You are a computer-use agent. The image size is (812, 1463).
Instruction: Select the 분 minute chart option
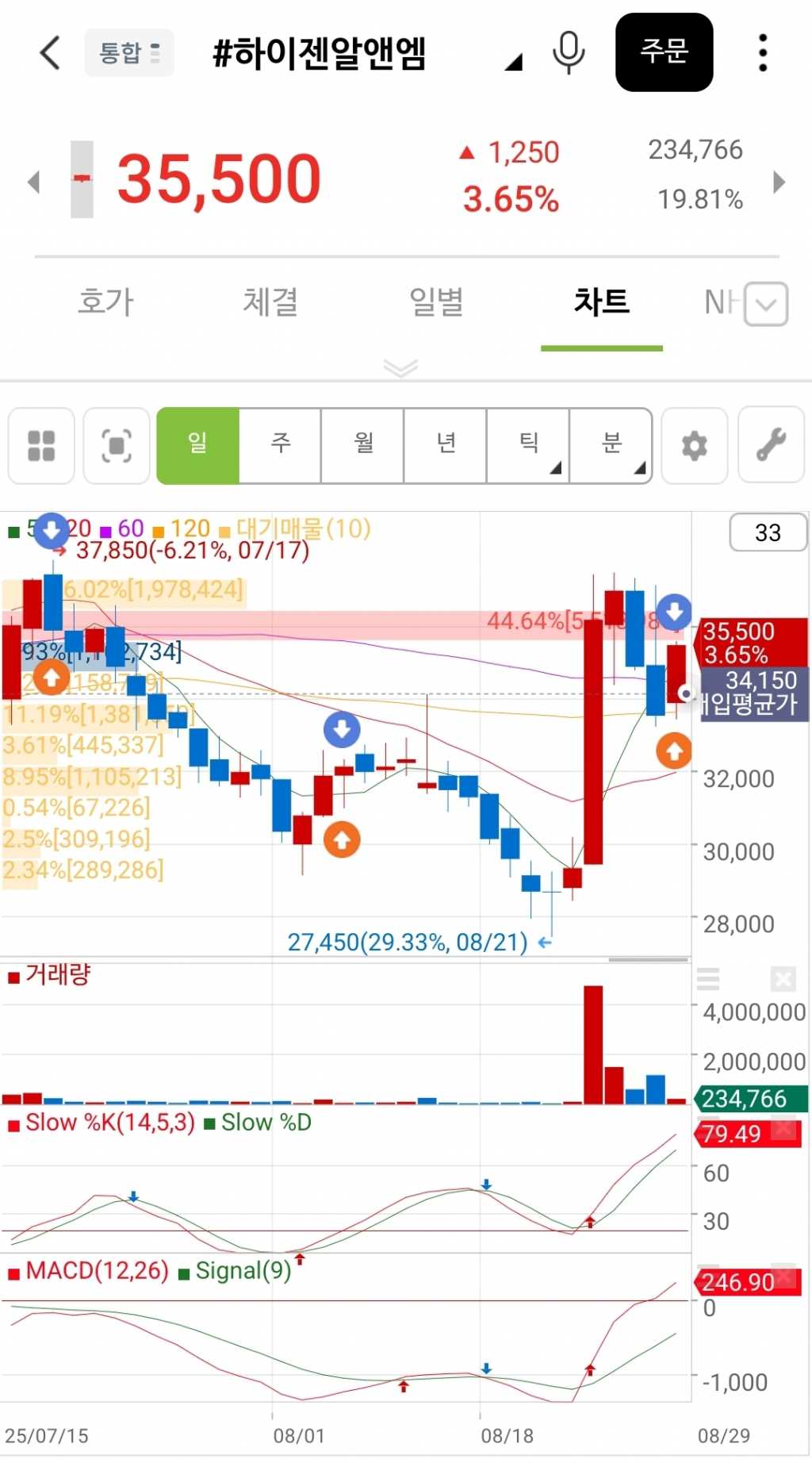[x=611, y=445]
